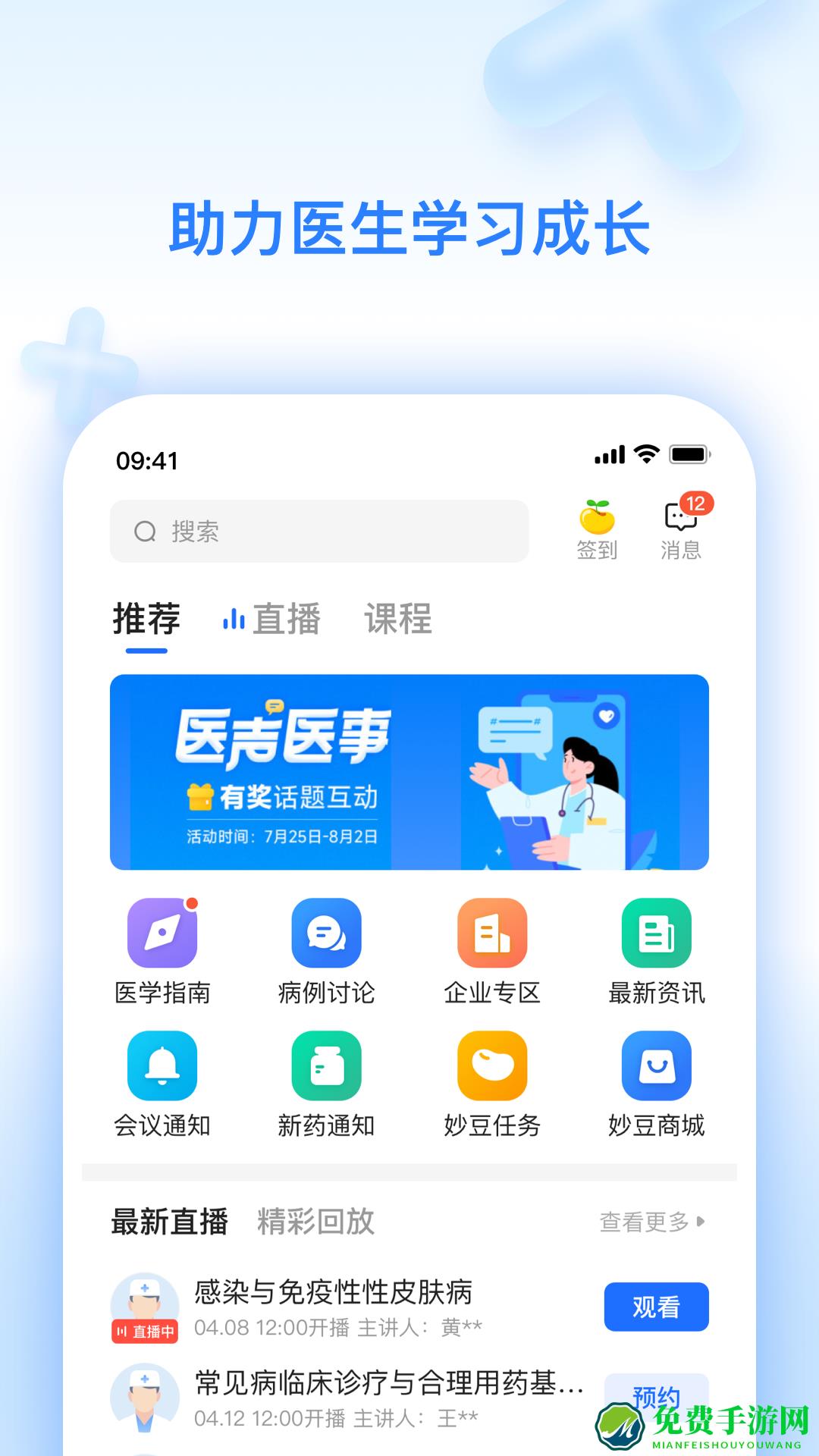Open the 新药通知 new drug notices icon
The width and height of the screenshot is (819, 1456).
point(328,1065)
